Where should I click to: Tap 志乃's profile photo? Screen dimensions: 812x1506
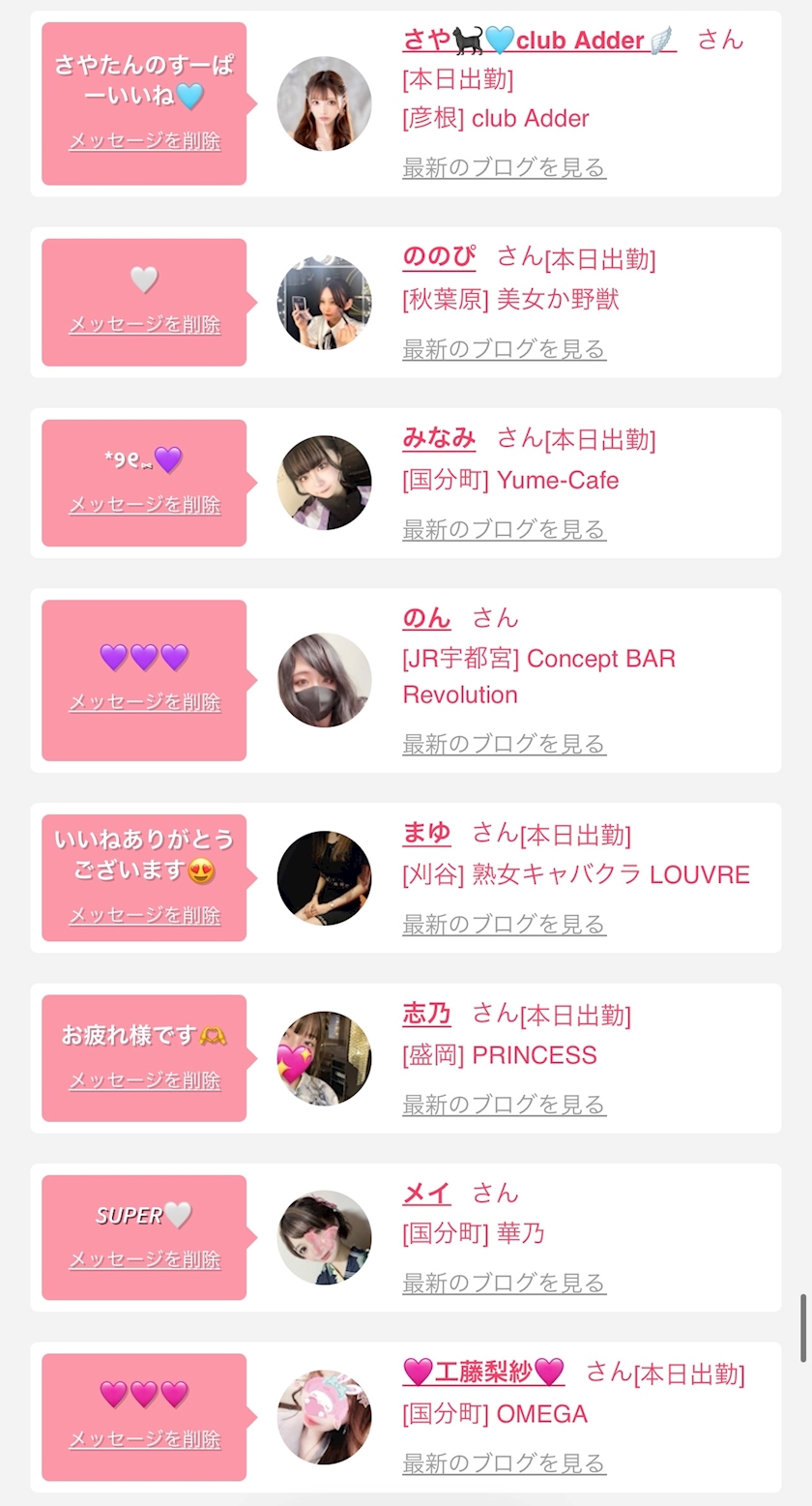point(324,1058)
